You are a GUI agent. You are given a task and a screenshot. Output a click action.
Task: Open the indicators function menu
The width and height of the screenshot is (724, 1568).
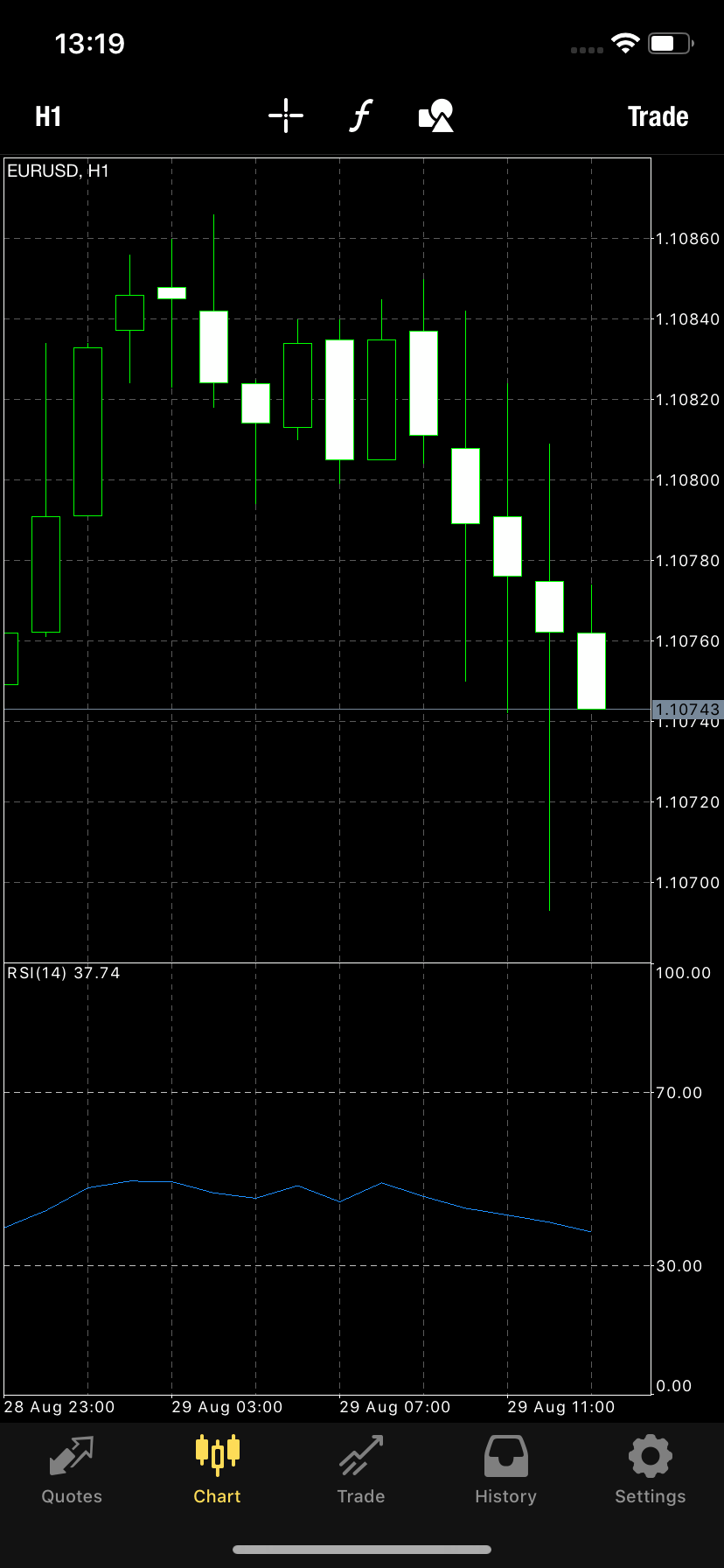[360, 115]
